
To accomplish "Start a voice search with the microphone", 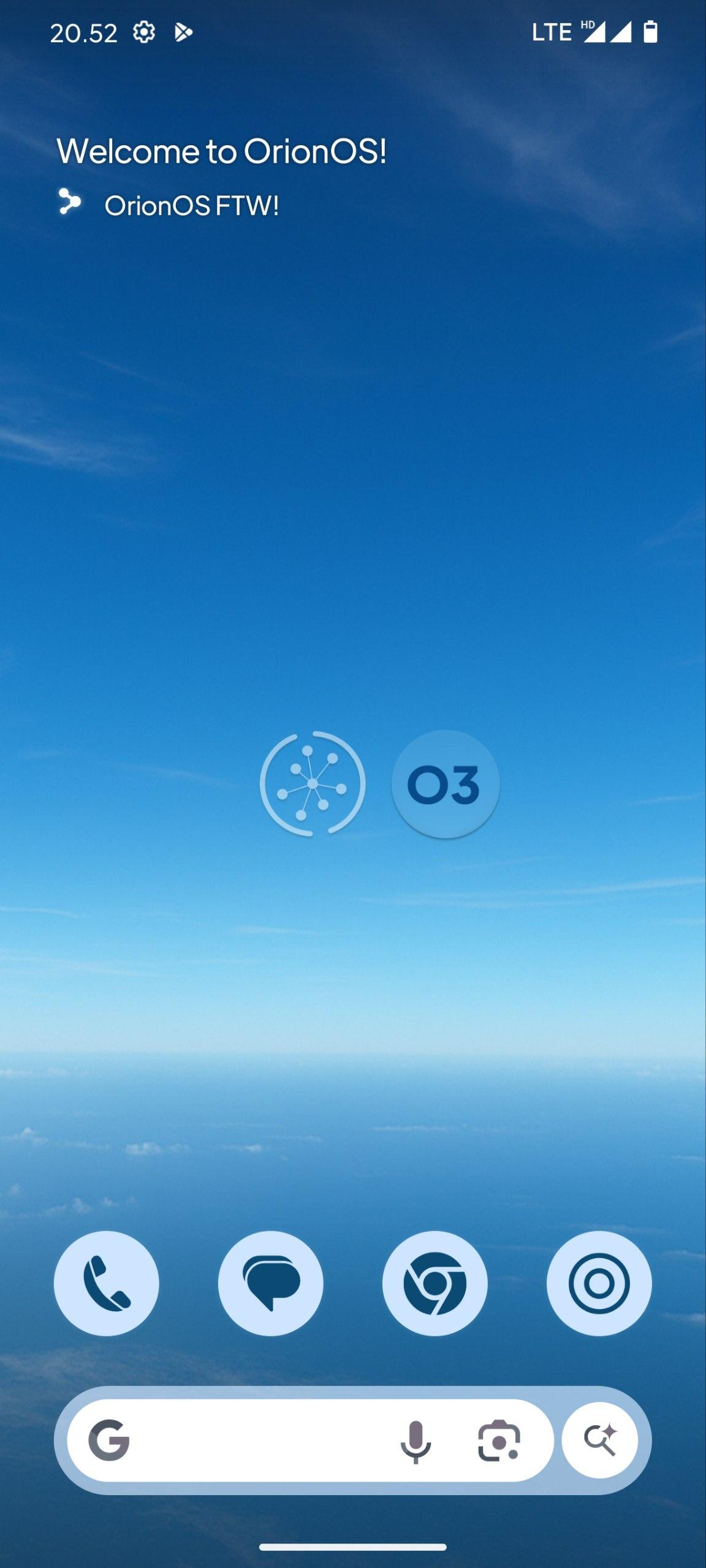I will click(416, 1441).
